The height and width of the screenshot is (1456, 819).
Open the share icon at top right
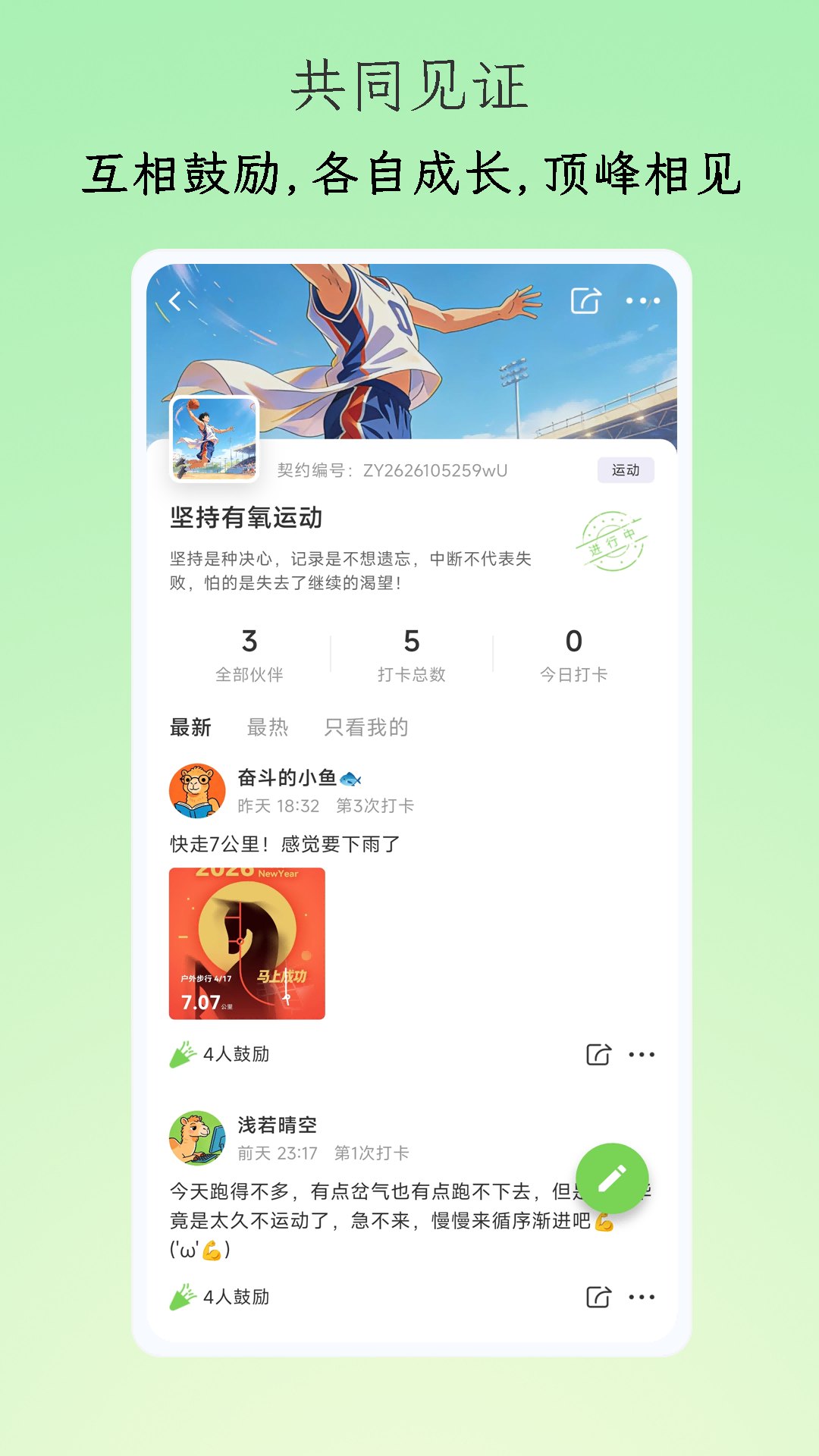pos(583,300)
